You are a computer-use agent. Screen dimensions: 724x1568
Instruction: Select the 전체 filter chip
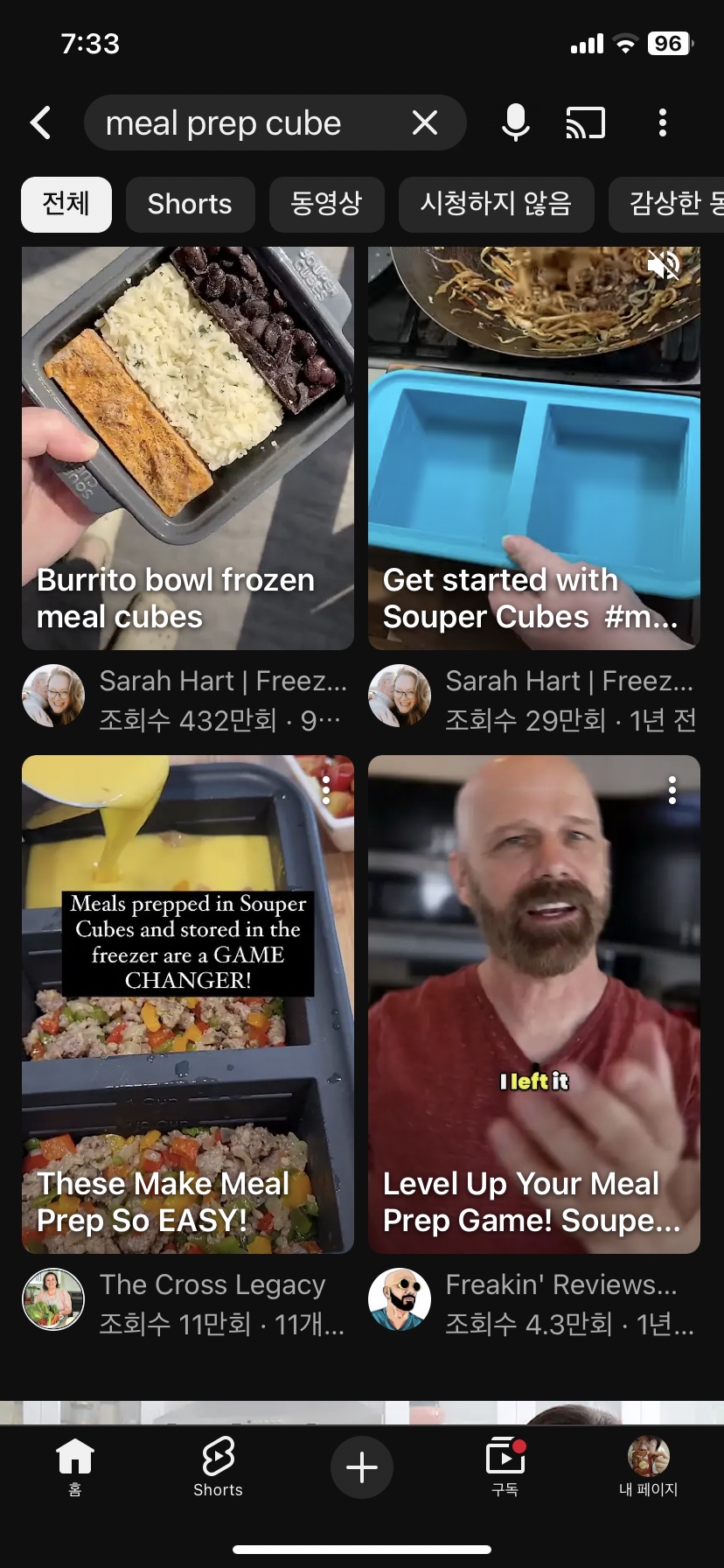pos(66,204)
